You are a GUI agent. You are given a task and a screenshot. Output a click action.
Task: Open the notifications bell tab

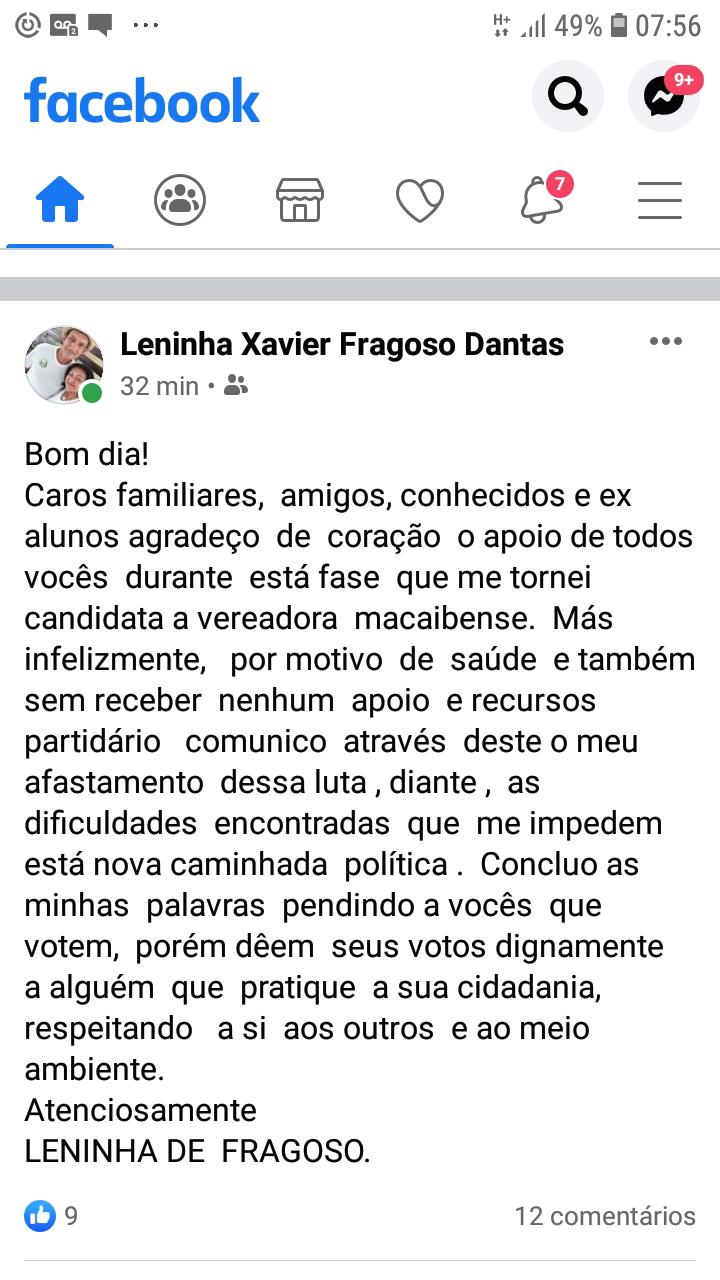(x=541, y=200)
